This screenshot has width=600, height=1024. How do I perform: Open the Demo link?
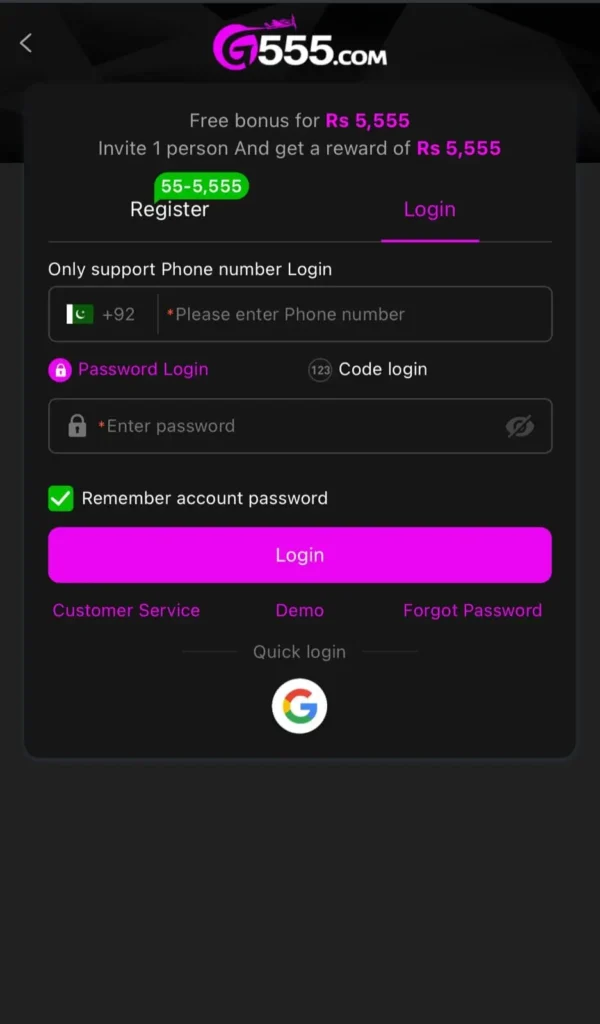[x=300, y=610]
